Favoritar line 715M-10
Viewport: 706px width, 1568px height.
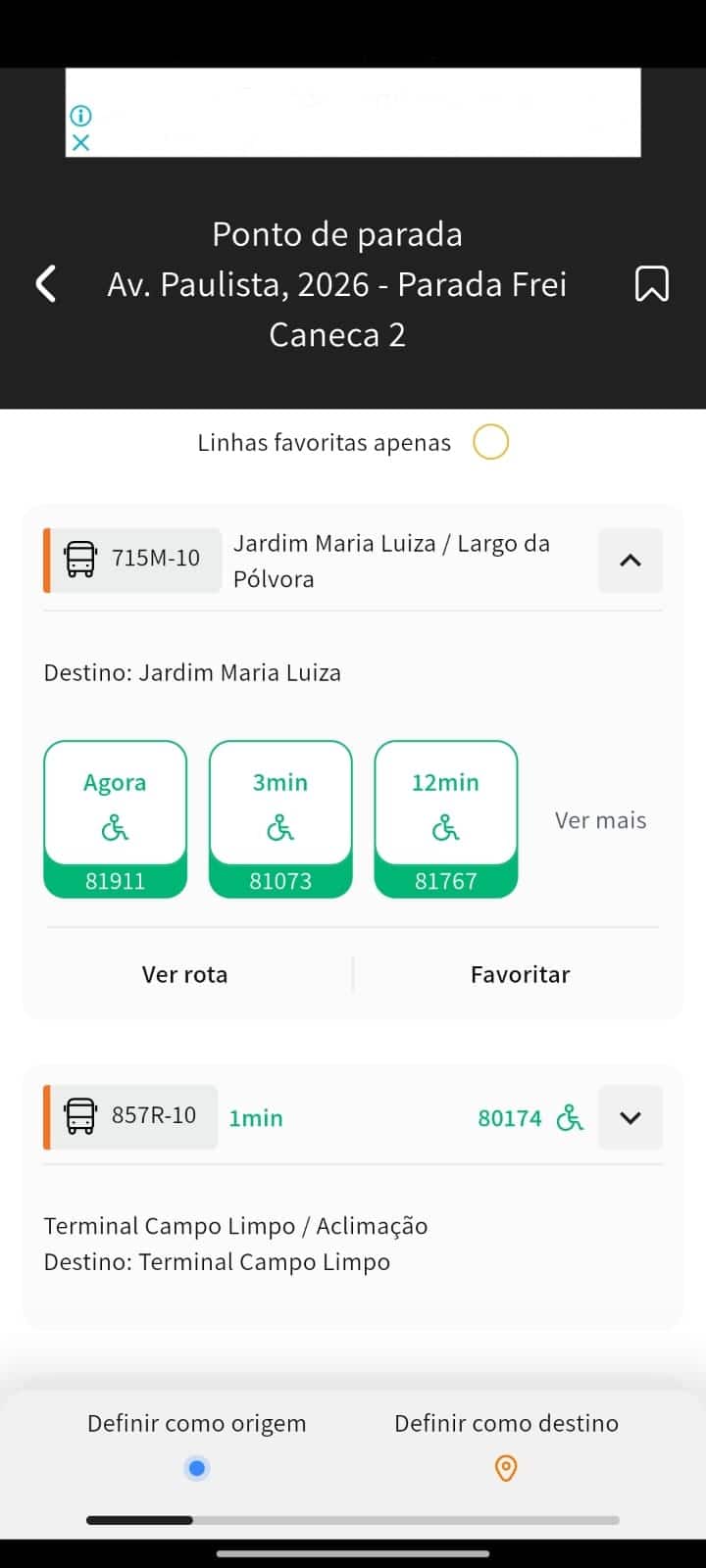pyautogui.click(x=520, y=974)
